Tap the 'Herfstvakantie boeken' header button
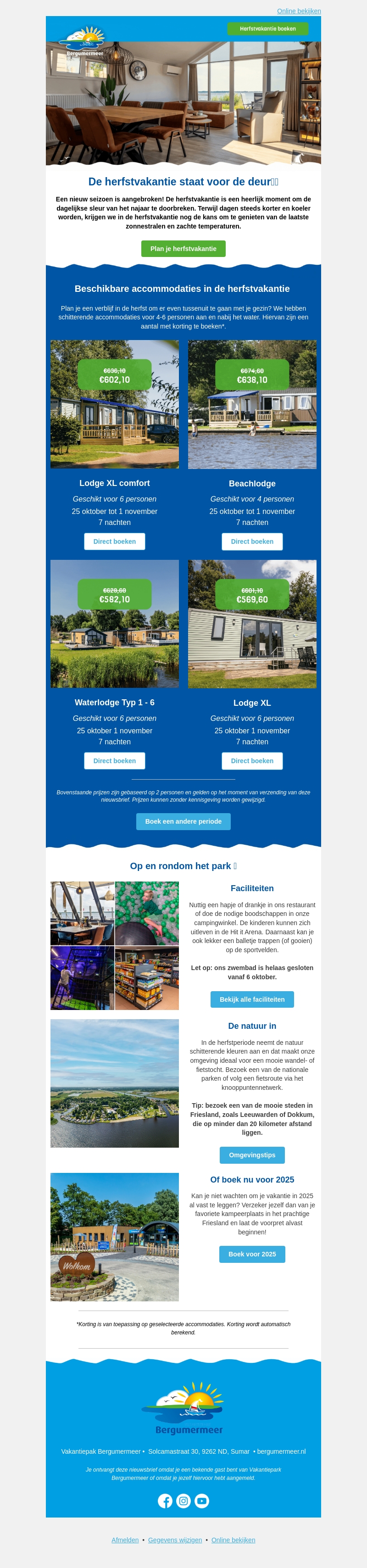367x1568 pixels. [x=267, y=28]
